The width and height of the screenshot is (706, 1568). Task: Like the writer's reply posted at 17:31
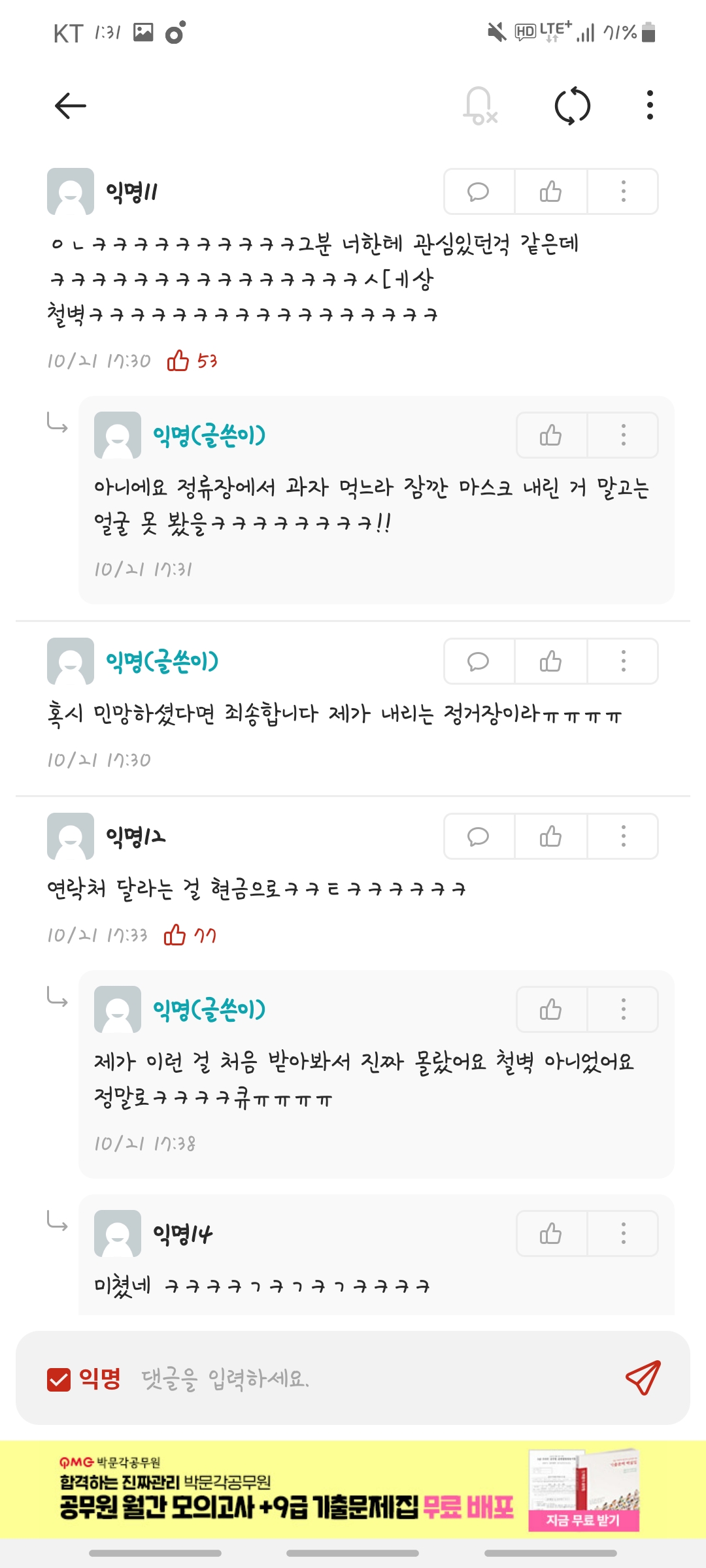pos(551,435)
